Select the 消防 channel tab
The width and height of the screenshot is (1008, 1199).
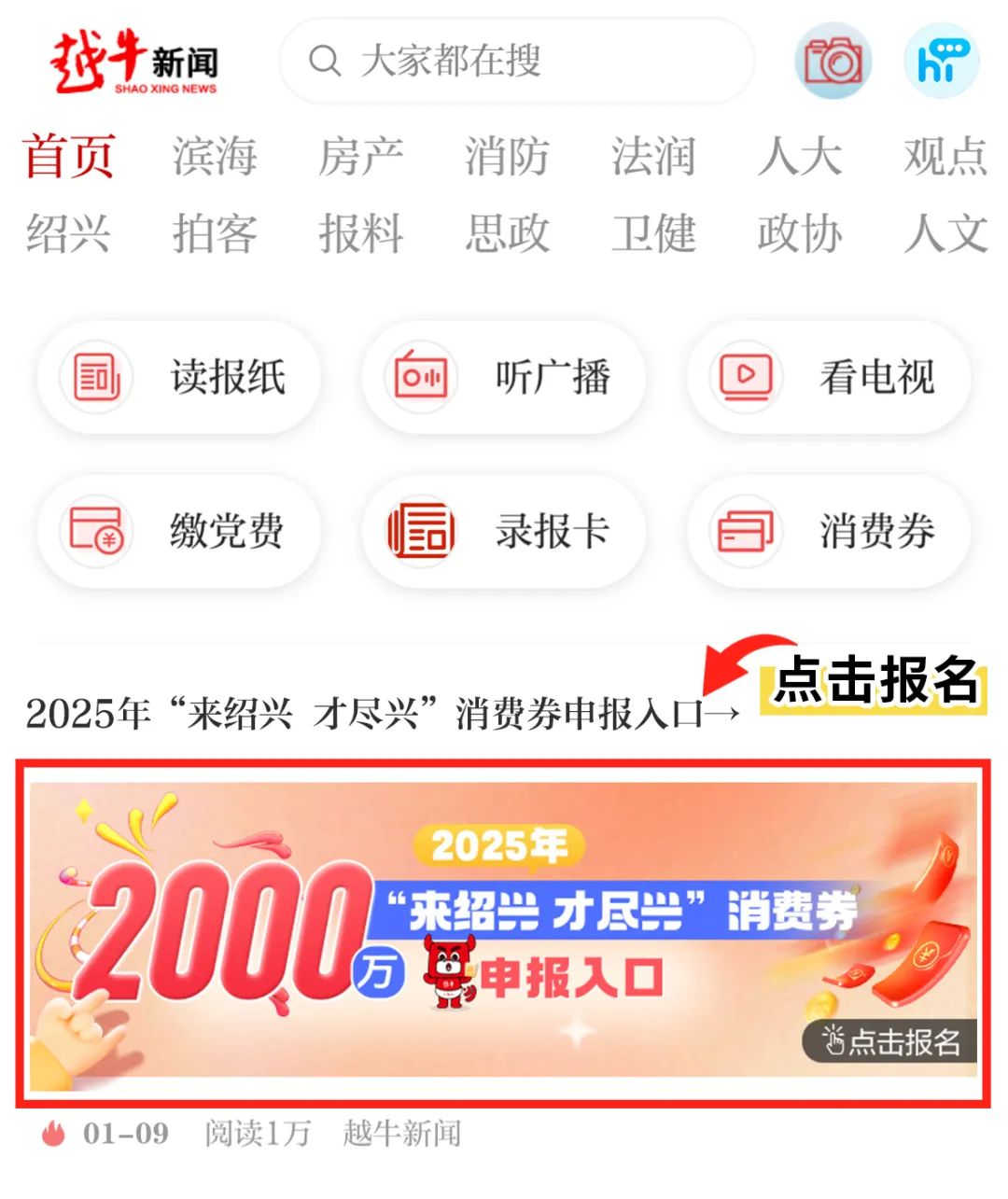[x=507, y=156]
